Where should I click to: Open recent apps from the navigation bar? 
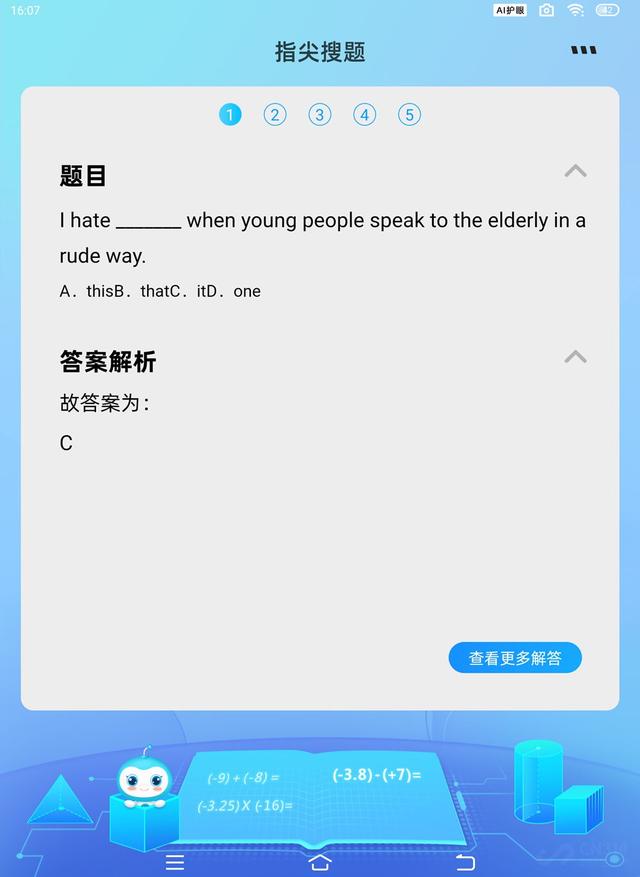click(175, 862)
